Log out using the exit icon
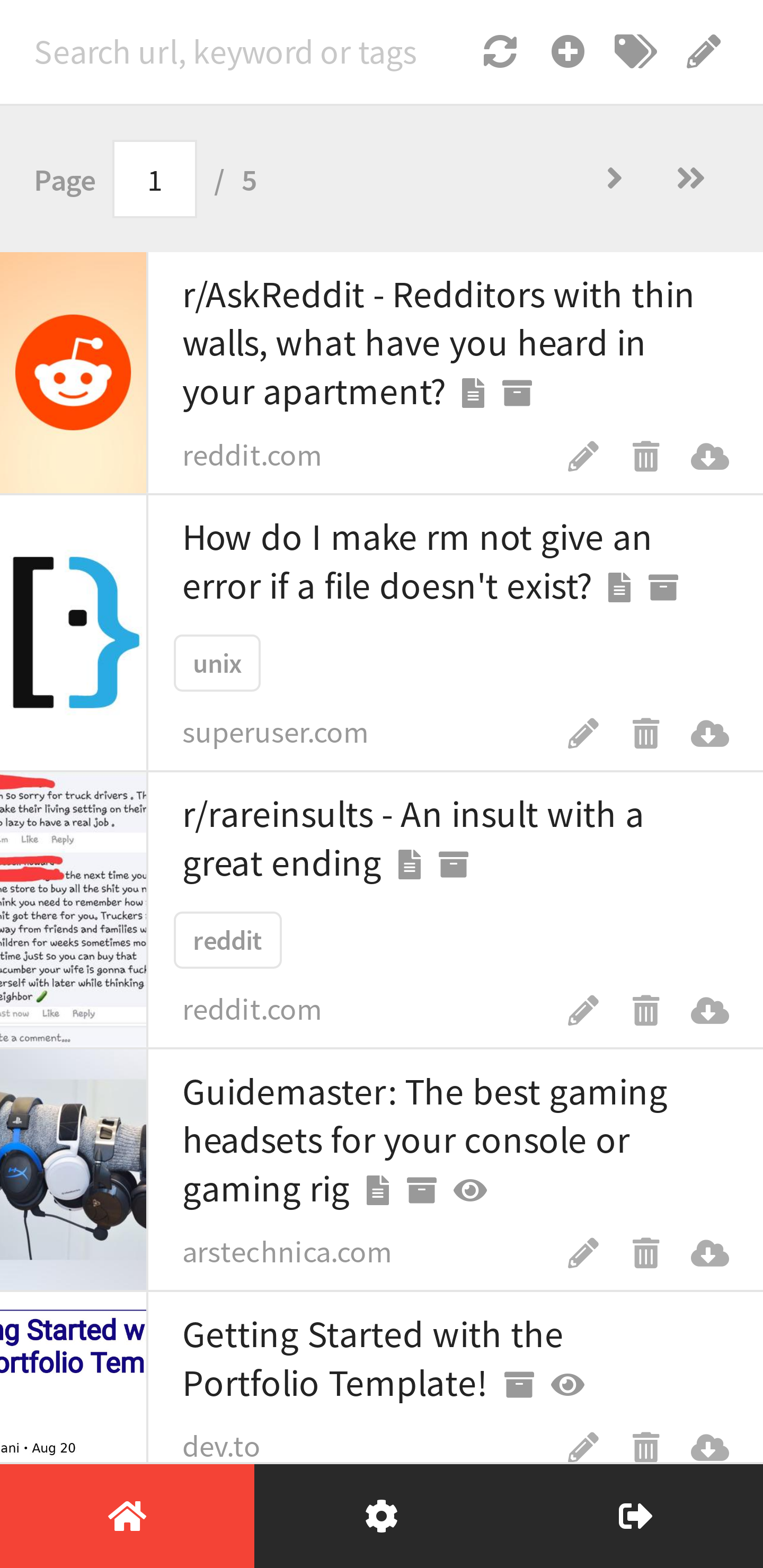This screenshot has height=1568, width=763. point(635,1516)
